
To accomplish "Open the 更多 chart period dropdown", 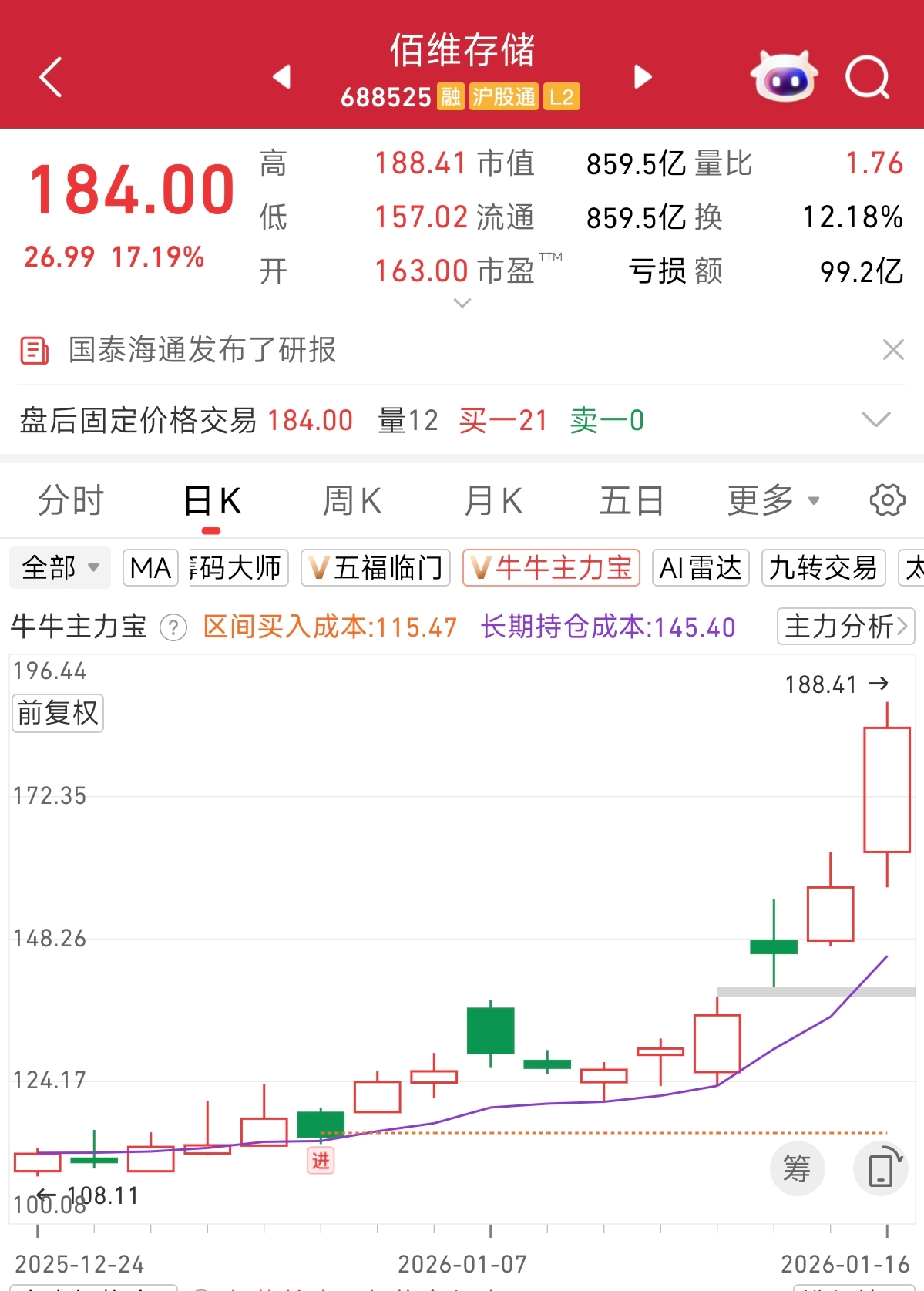I will (x=773, y=501).
